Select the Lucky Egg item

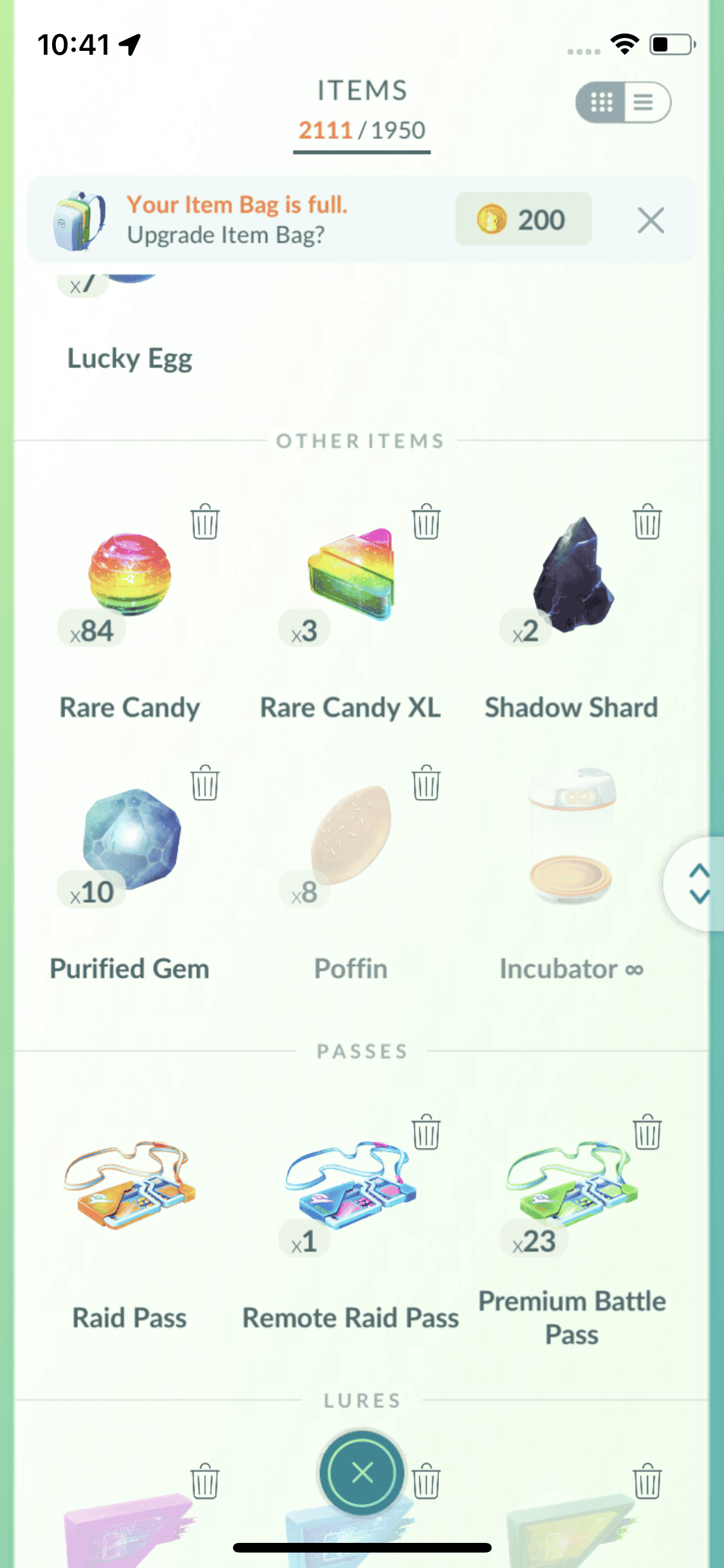130,358
